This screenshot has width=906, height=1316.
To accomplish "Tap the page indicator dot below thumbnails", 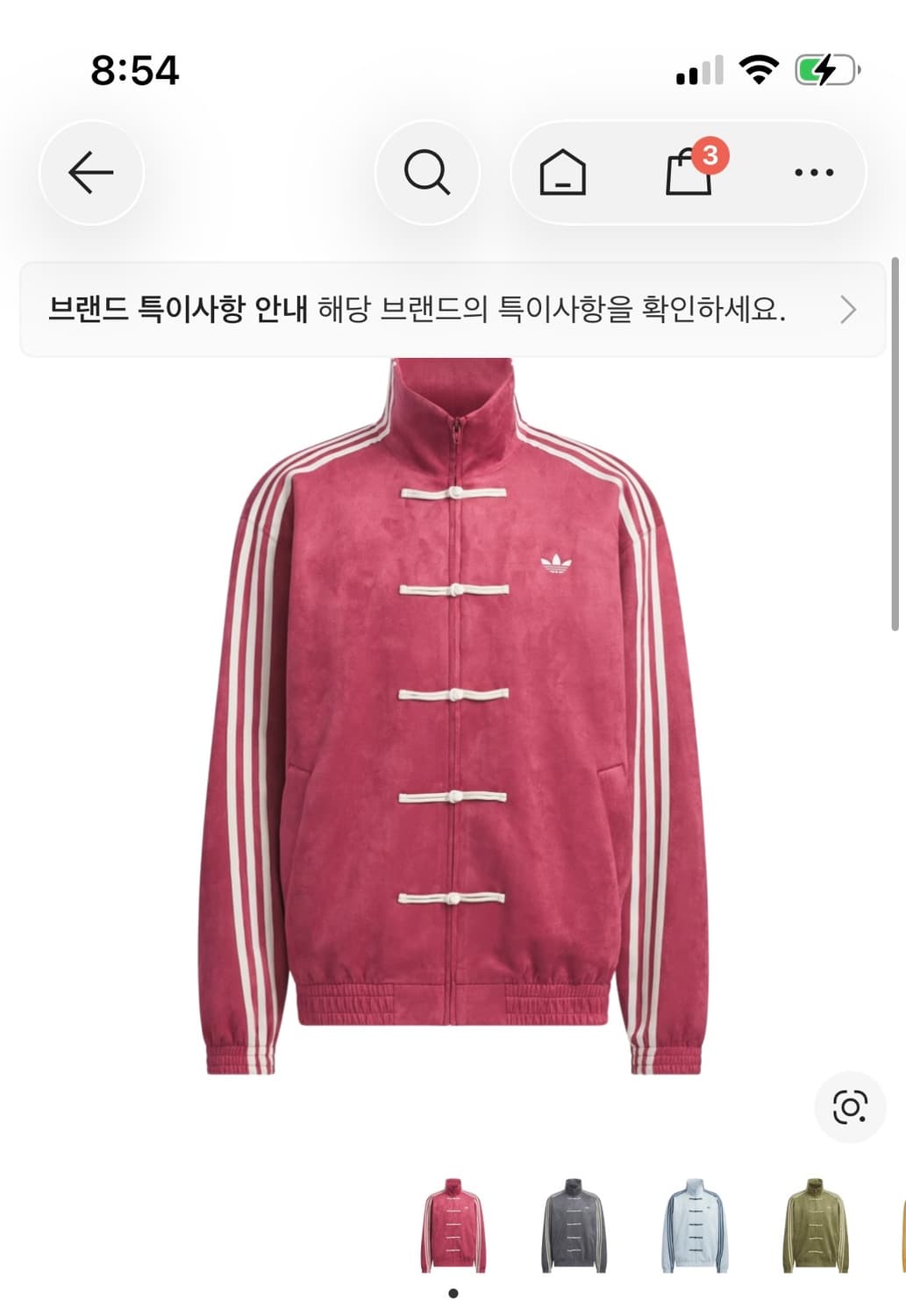I will [453, 1291].
